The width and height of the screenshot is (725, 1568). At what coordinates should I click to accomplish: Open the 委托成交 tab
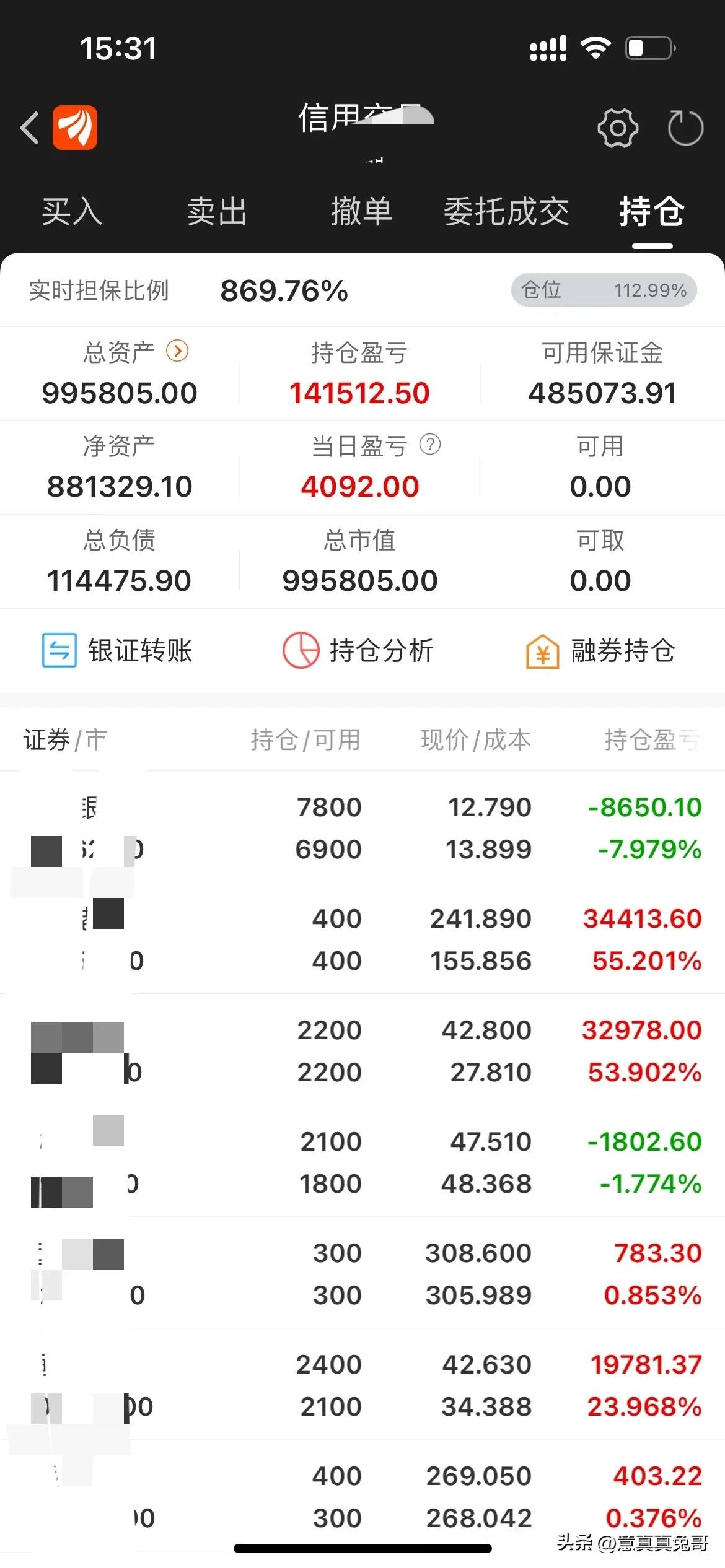click(506, 212)
